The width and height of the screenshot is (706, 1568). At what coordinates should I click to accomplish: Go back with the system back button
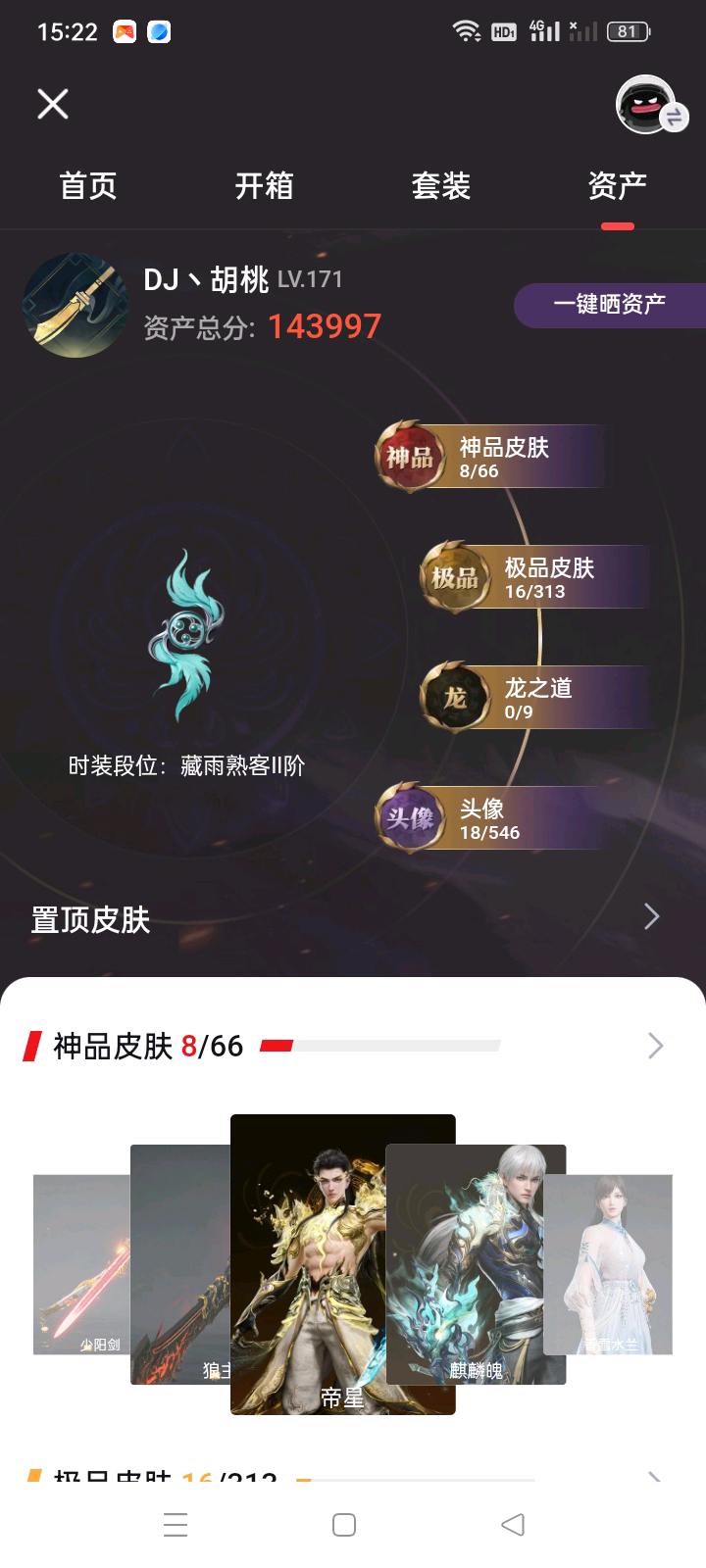[512, 1525]
